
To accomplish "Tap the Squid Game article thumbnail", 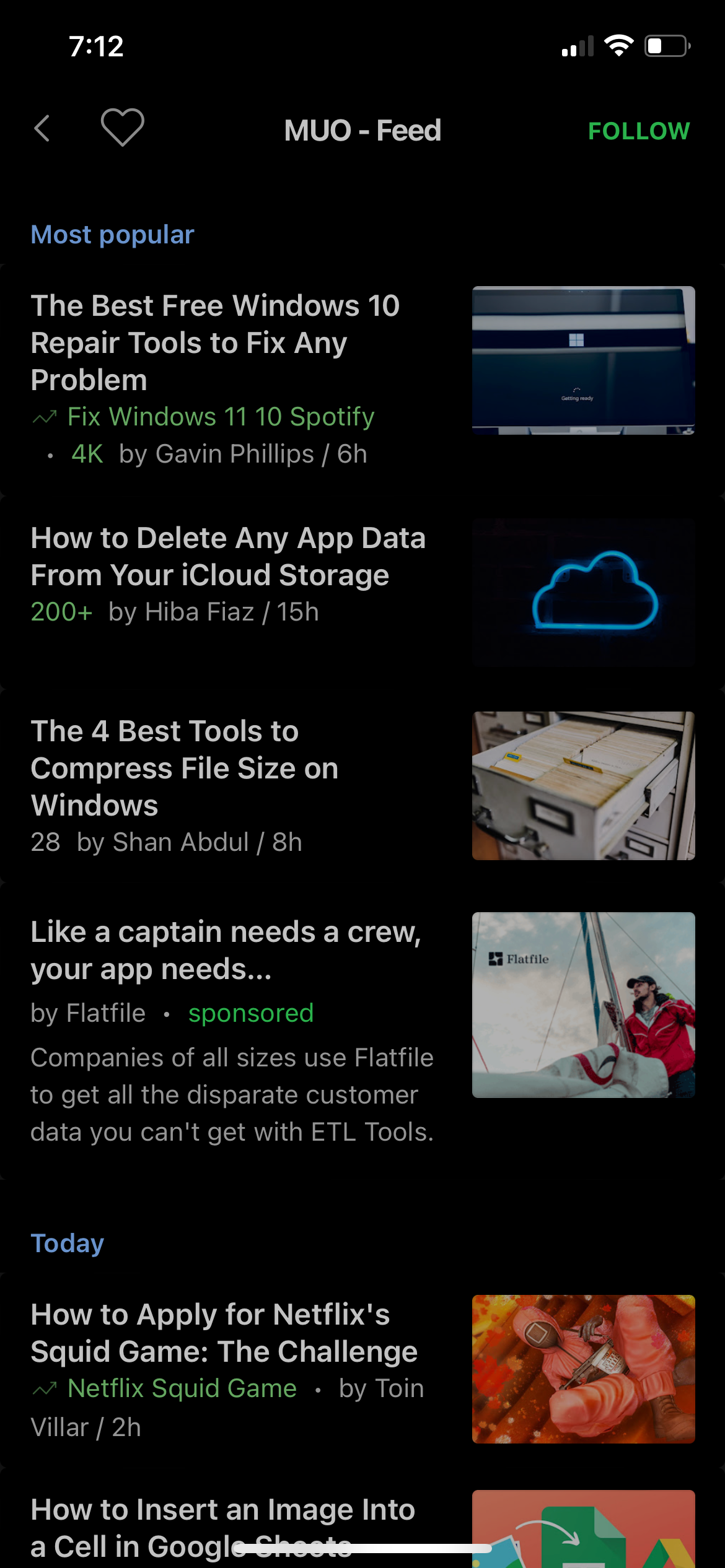I will tap(583, 1369).
